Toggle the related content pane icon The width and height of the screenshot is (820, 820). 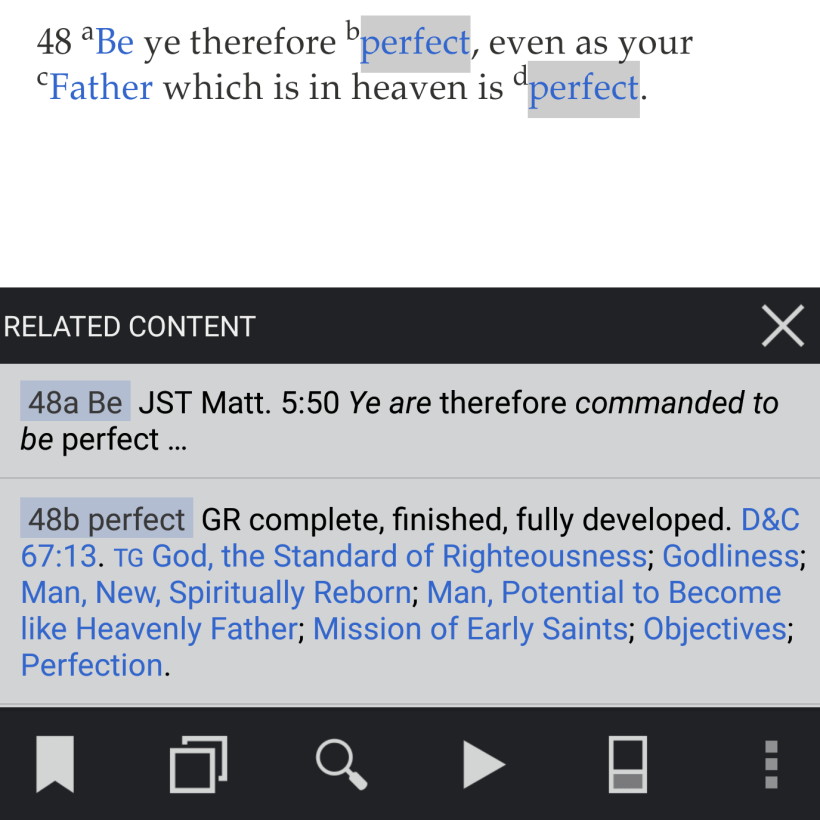[627, 765]
